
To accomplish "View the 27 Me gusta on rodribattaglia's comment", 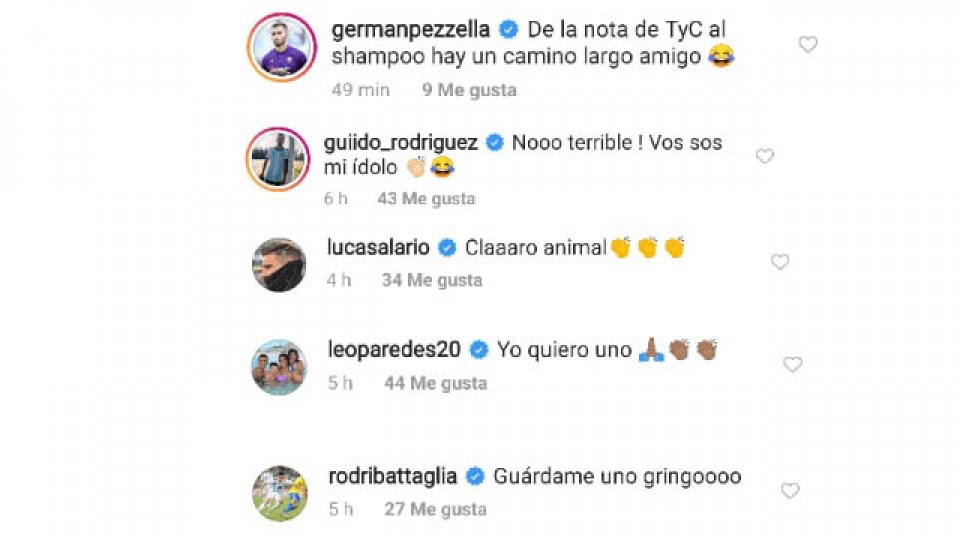I will click(x=435, y=509).
